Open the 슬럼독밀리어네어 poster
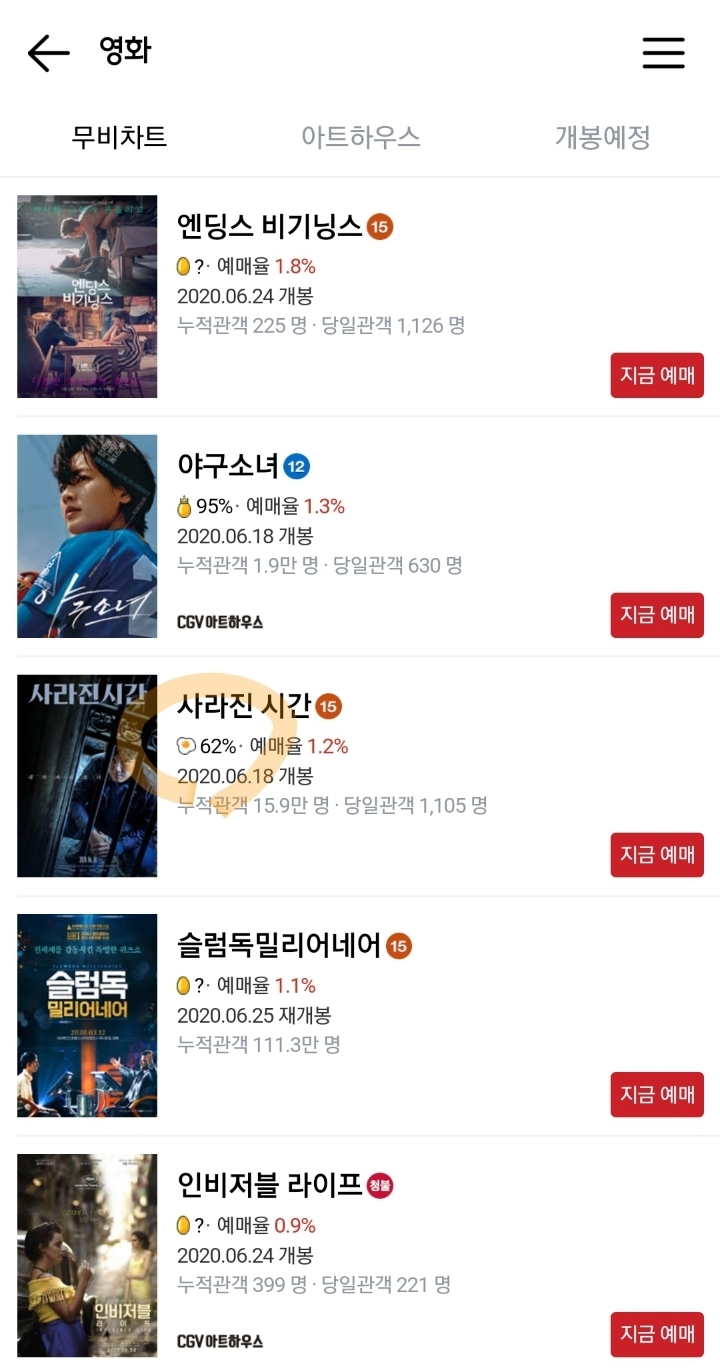Image resolution: width=720 pixels, height=1368 pixels. pos(87,1015)
